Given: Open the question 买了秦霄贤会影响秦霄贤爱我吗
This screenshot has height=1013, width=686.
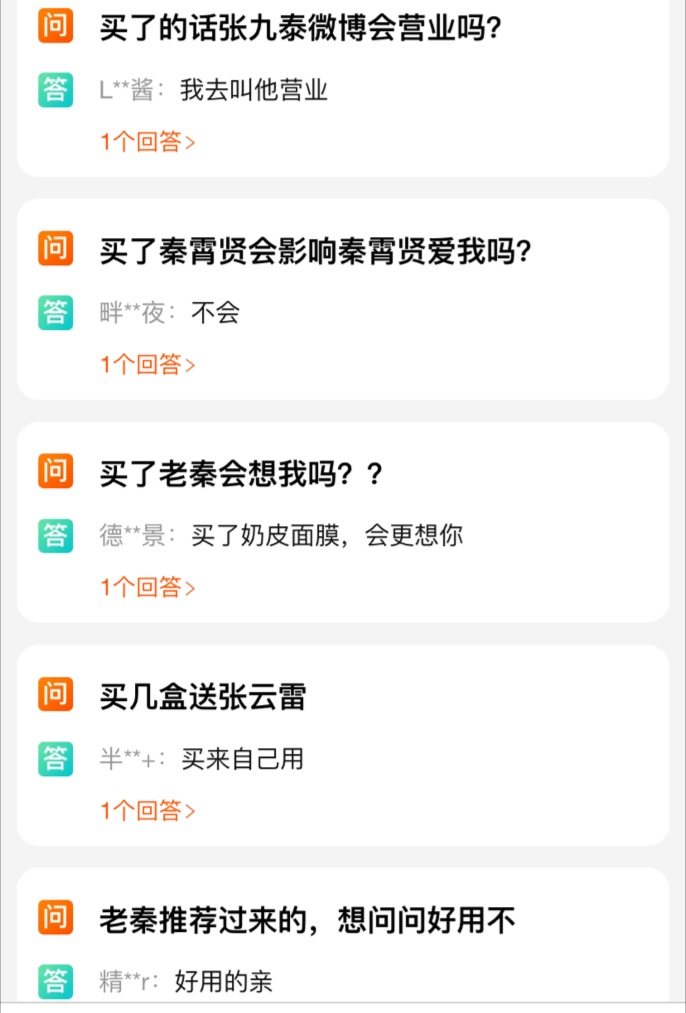Looking at the screenshot, I should [315, 250].
